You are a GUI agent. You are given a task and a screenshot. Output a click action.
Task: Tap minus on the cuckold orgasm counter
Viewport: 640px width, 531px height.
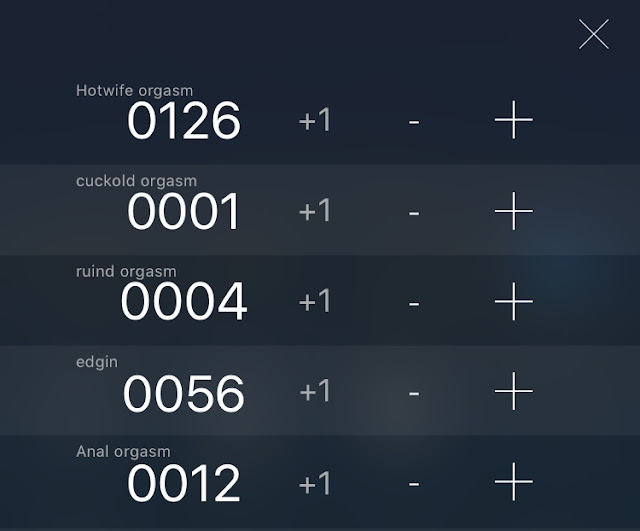pos(414,213)
